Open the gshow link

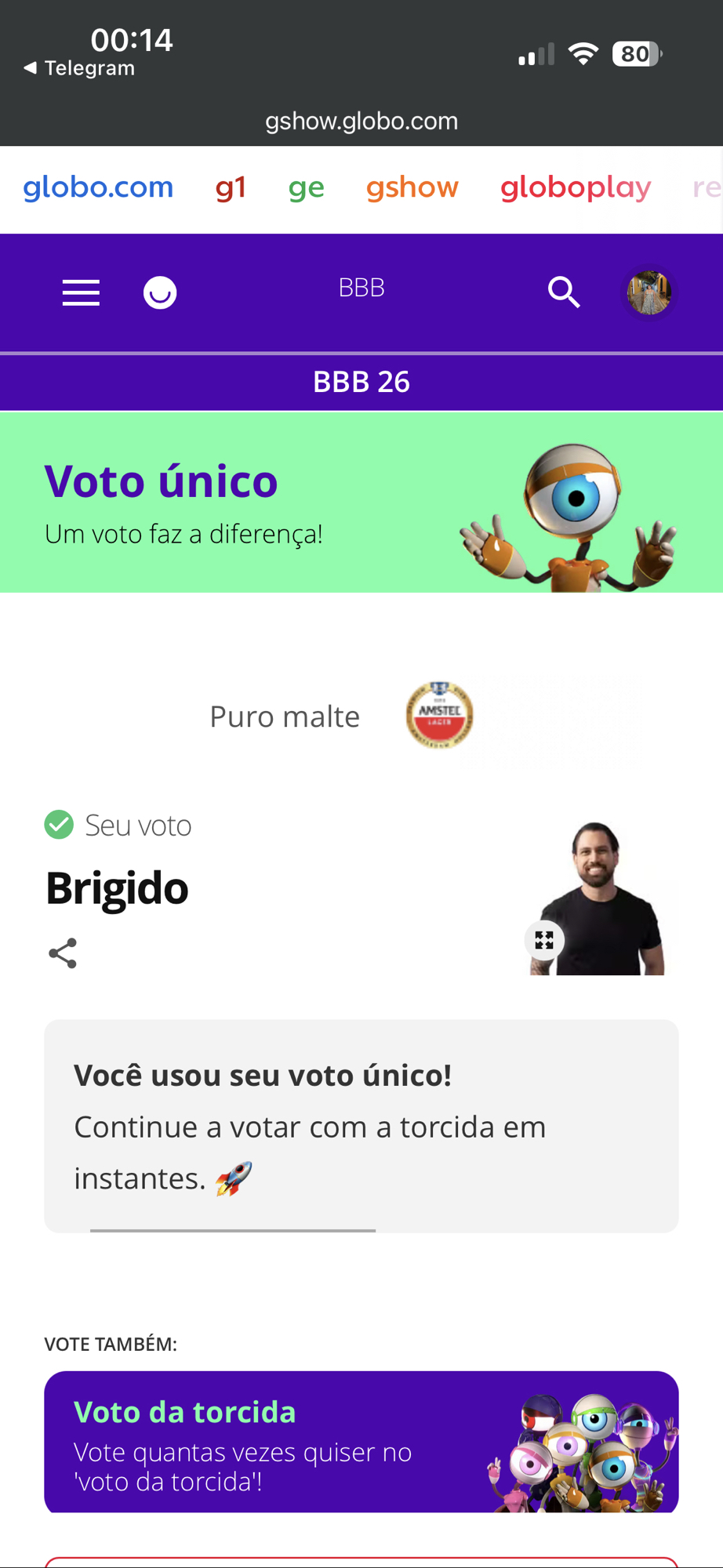(412, 187)
